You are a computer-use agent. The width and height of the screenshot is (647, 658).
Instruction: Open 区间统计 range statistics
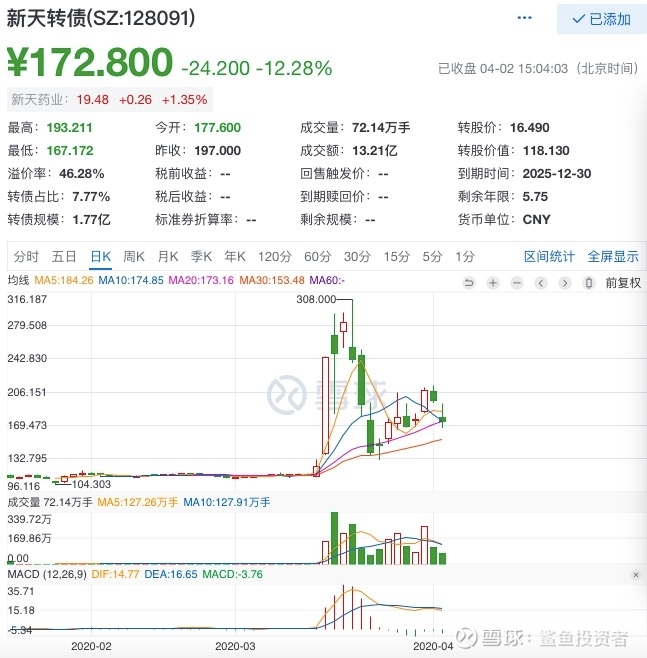(549, 257)
